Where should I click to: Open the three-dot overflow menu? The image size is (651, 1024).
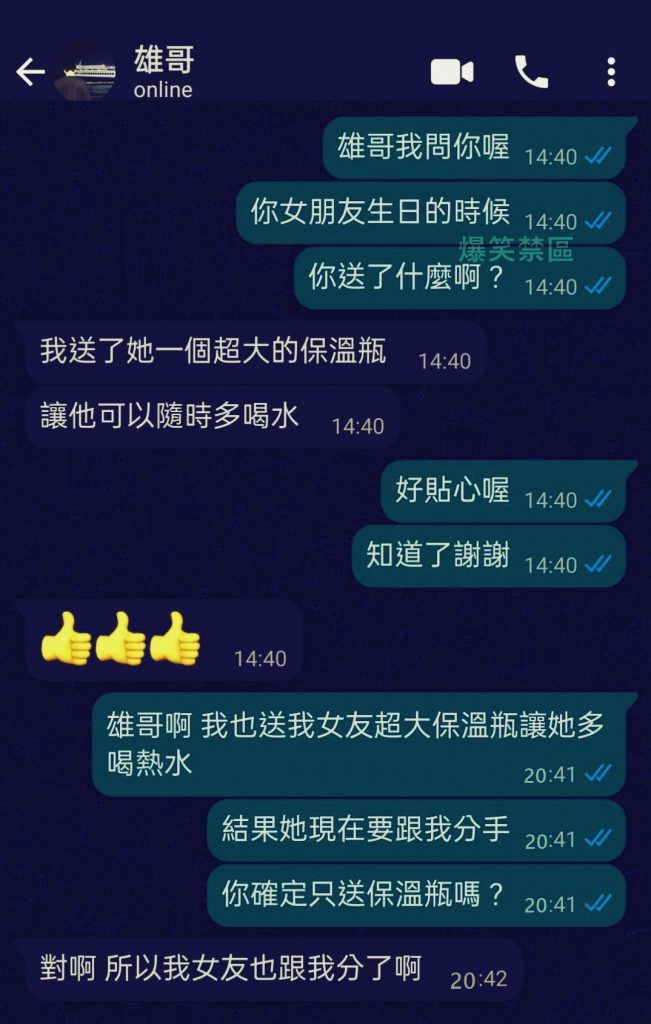611,72
